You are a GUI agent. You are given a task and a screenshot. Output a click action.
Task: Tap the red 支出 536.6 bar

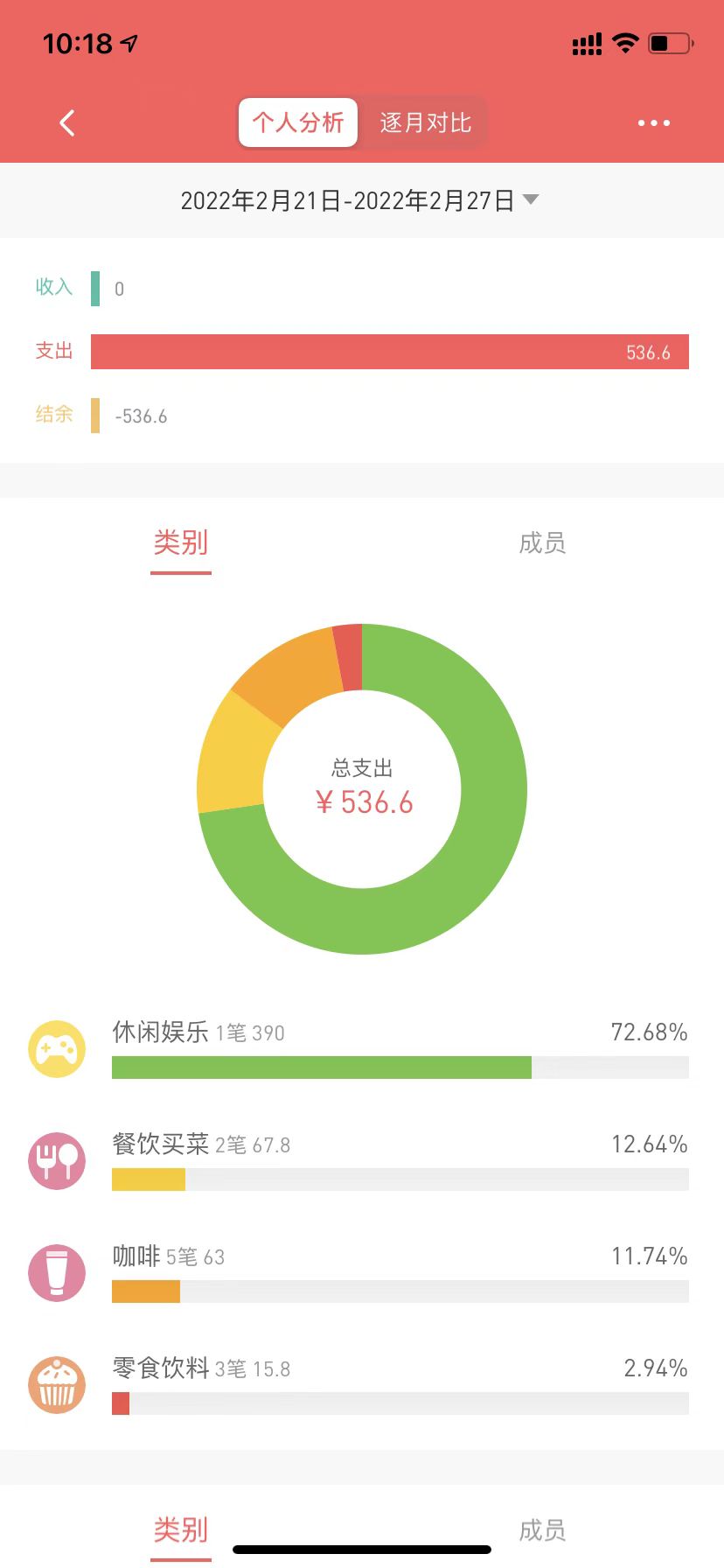[x=390, y=352]
